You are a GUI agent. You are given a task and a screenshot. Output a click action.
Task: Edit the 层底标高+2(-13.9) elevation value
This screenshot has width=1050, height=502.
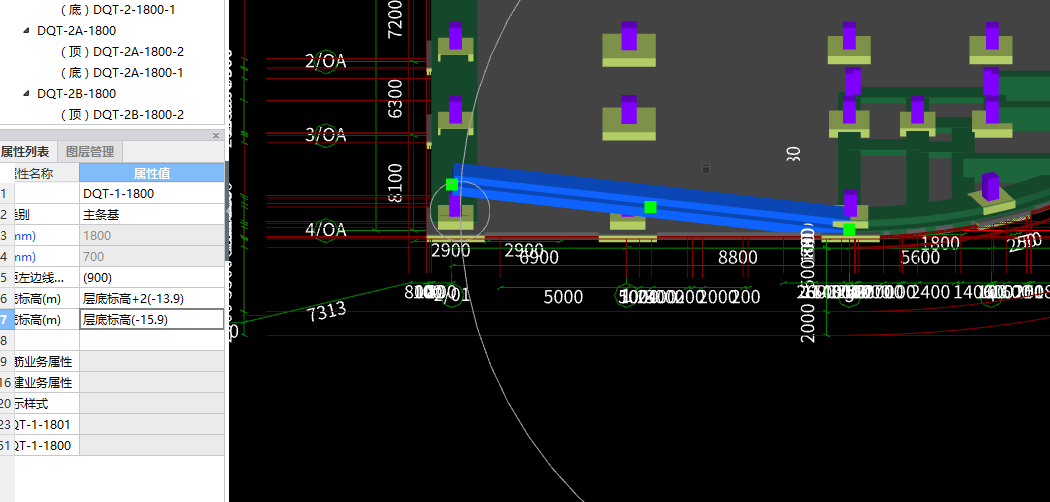coord(152,298)
